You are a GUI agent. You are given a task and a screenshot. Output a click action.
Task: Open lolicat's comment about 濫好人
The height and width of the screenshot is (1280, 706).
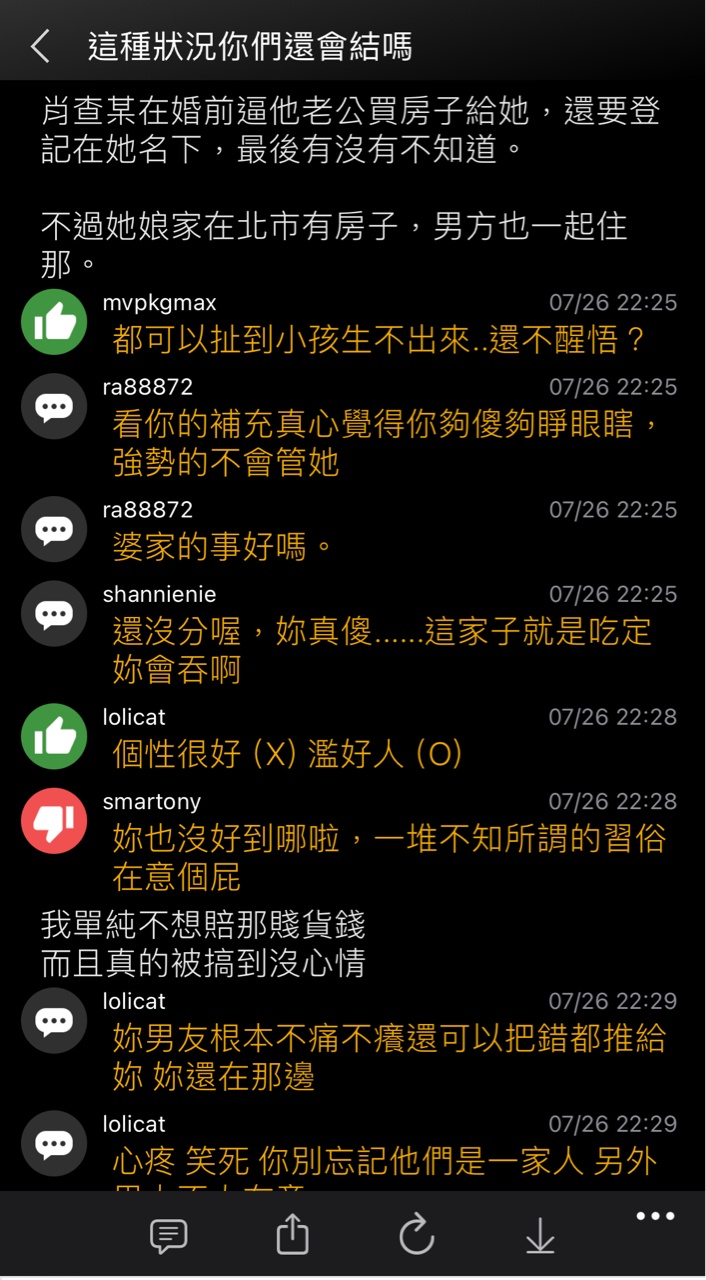[x=353, y=738]
